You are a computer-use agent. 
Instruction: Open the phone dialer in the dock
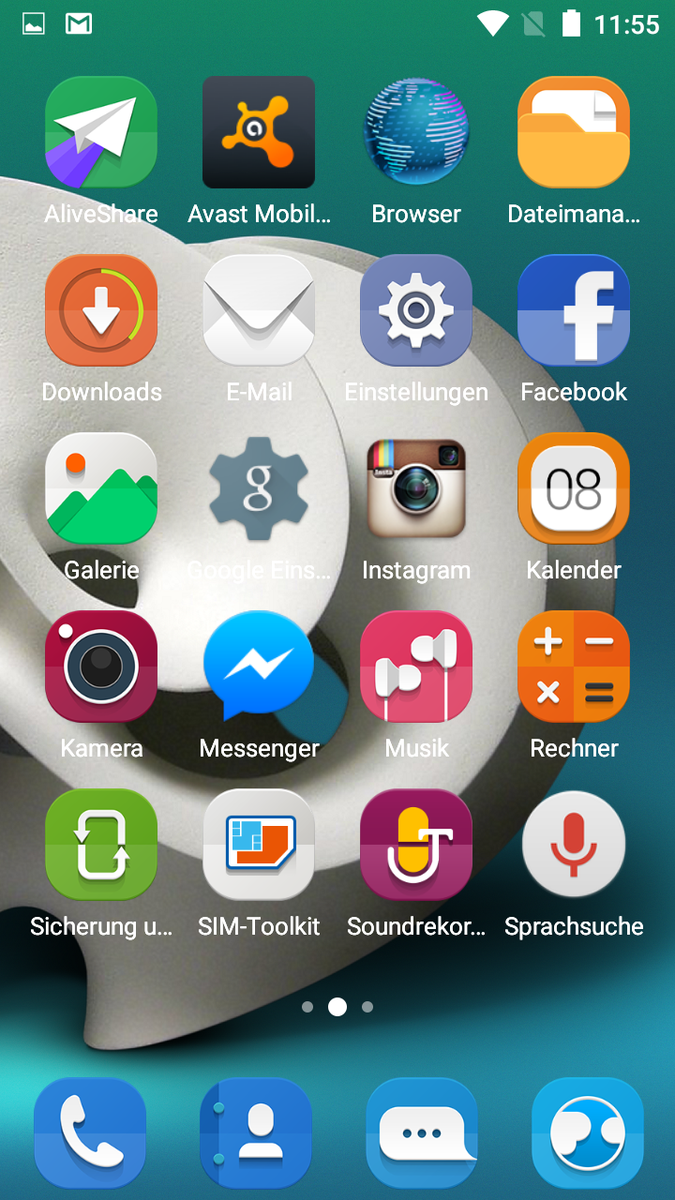point(90,1133)
